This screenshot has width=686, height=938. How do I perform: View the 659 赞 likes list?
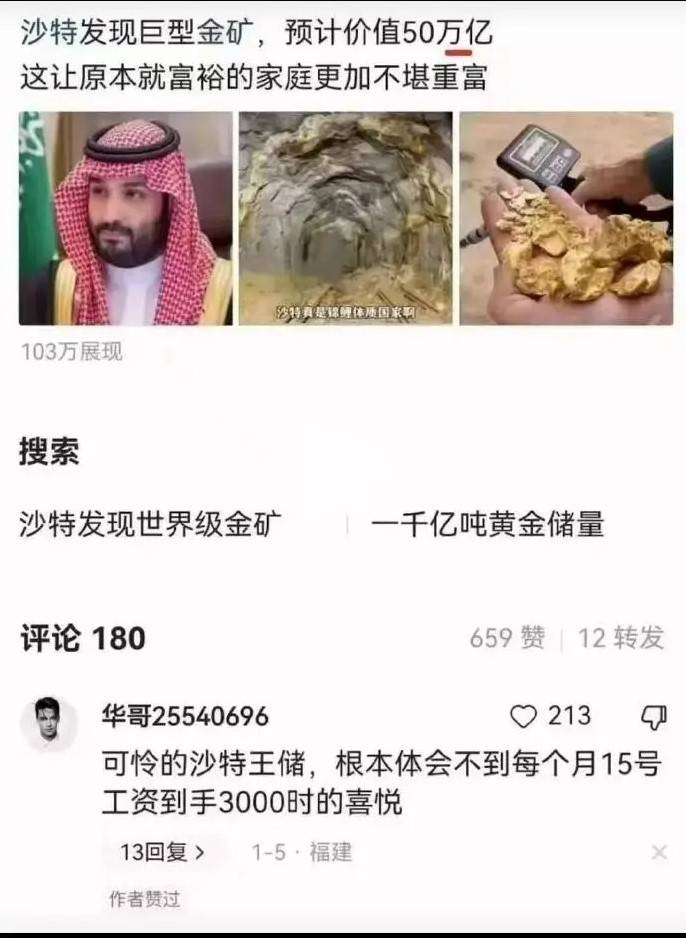point(507,638)
